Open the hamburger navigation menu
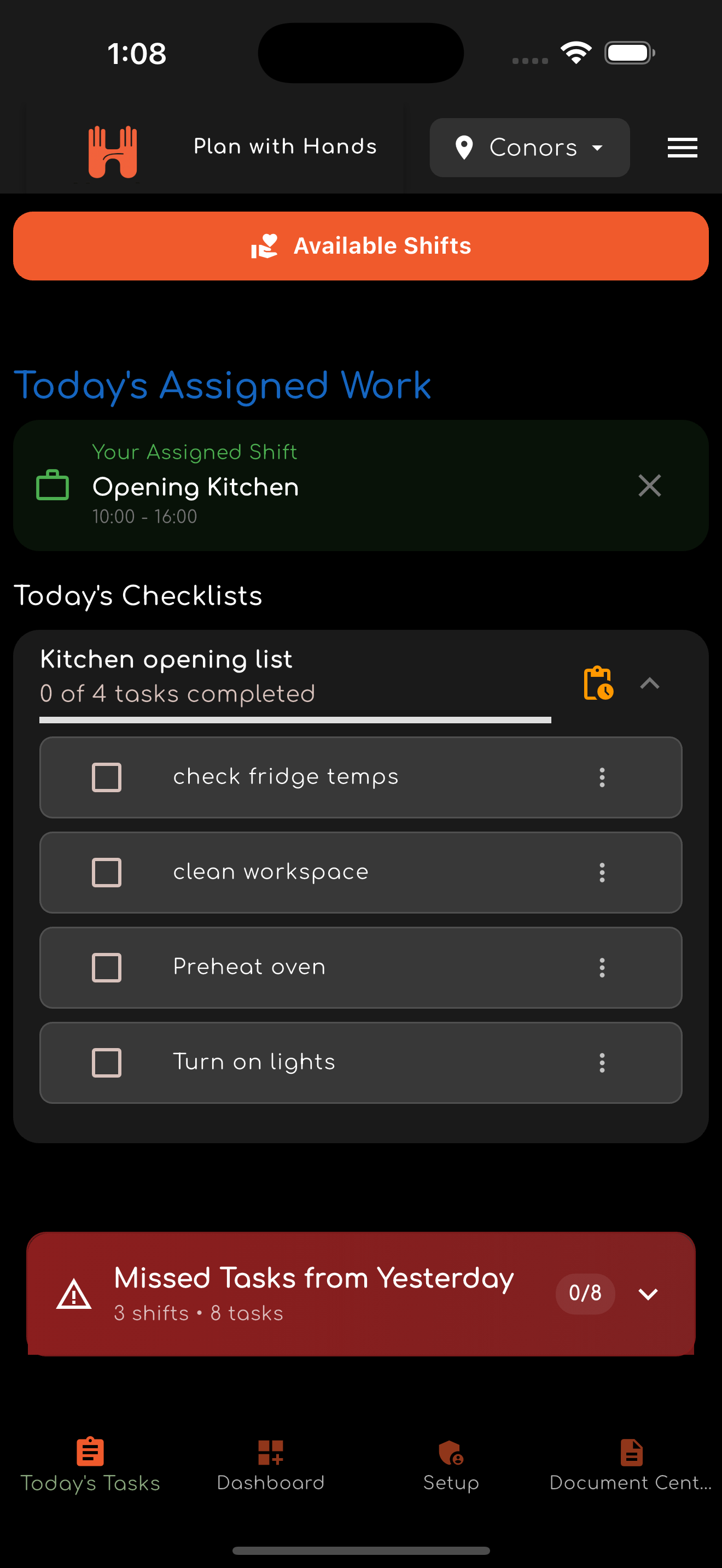722x1568 pixels. tap(683, 147)
